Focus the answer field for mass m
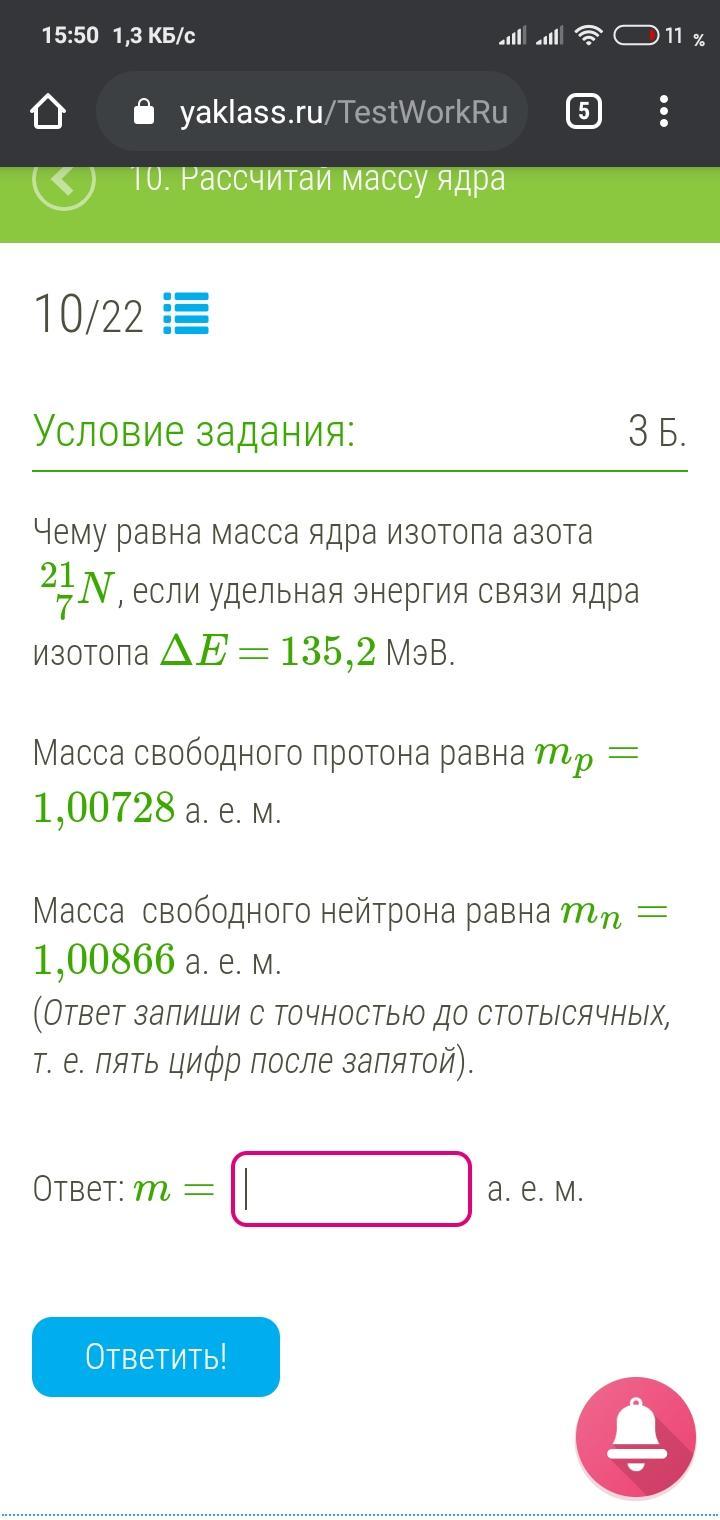This screenshot has height=1520, width=720. [351, 1189]
